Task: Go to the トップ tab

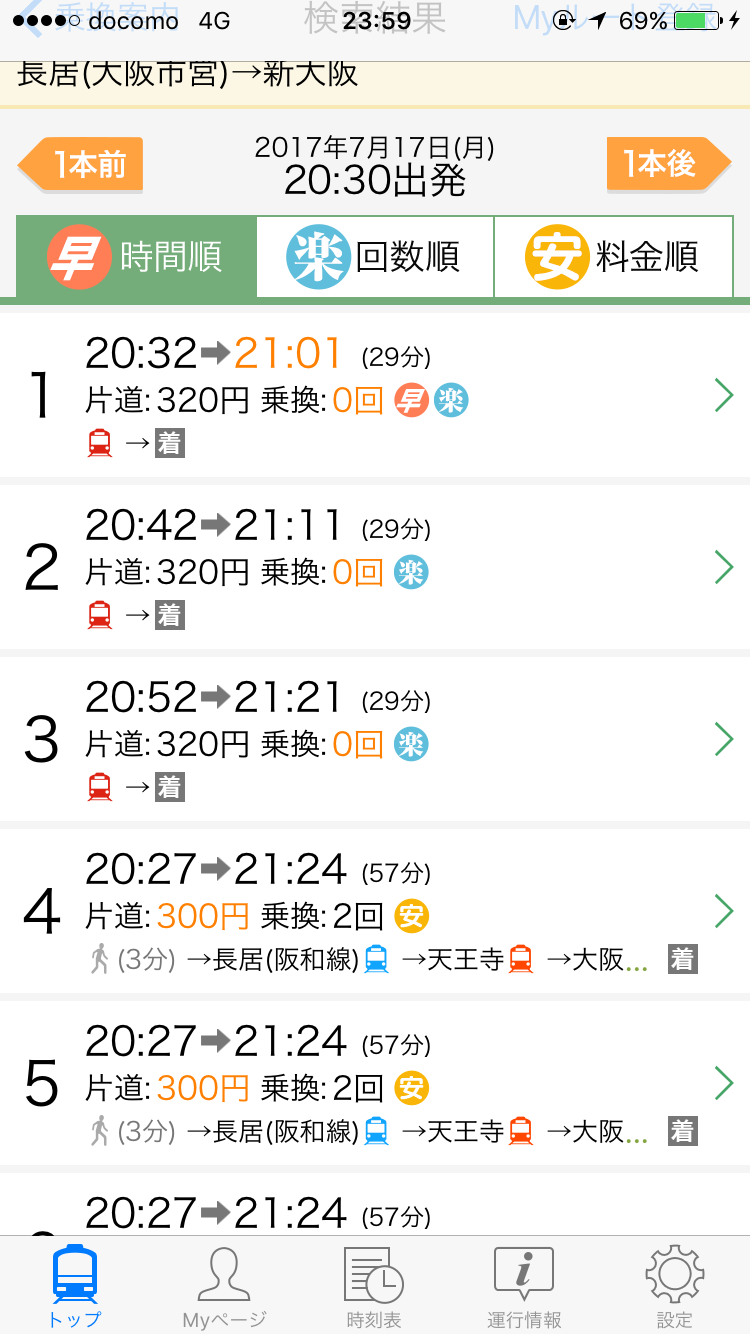Action: point(75,1286)
